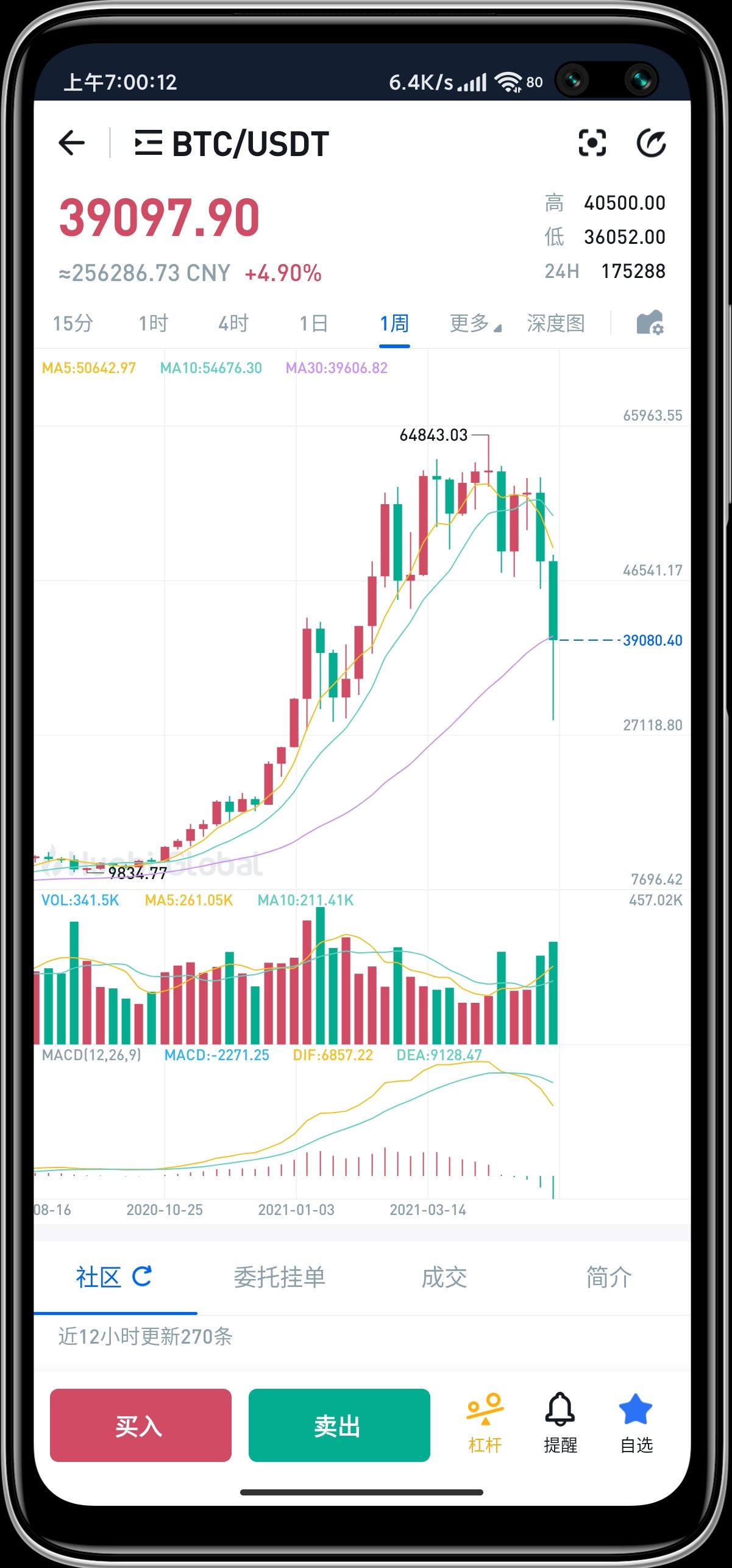Switch chart to 15分 interval

pyautogui.click(x=73, y=323)
